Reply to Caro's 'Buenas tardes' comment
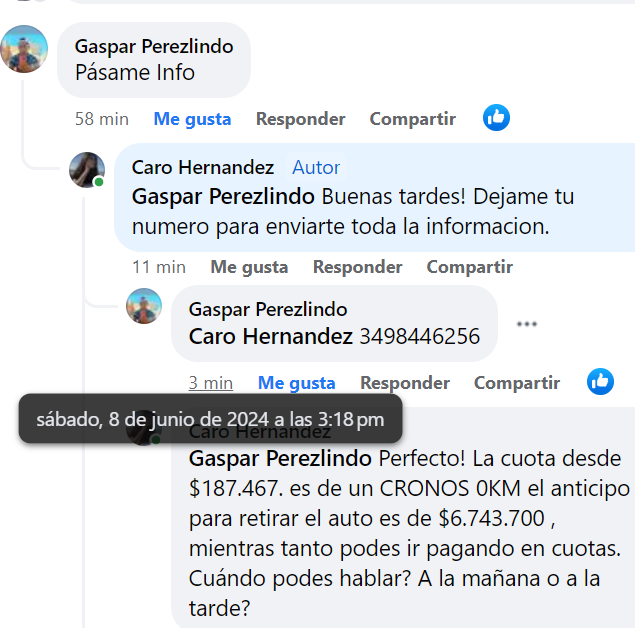This screenshot has height=628, width=635. pyautogui.click(x=357, y=267)
